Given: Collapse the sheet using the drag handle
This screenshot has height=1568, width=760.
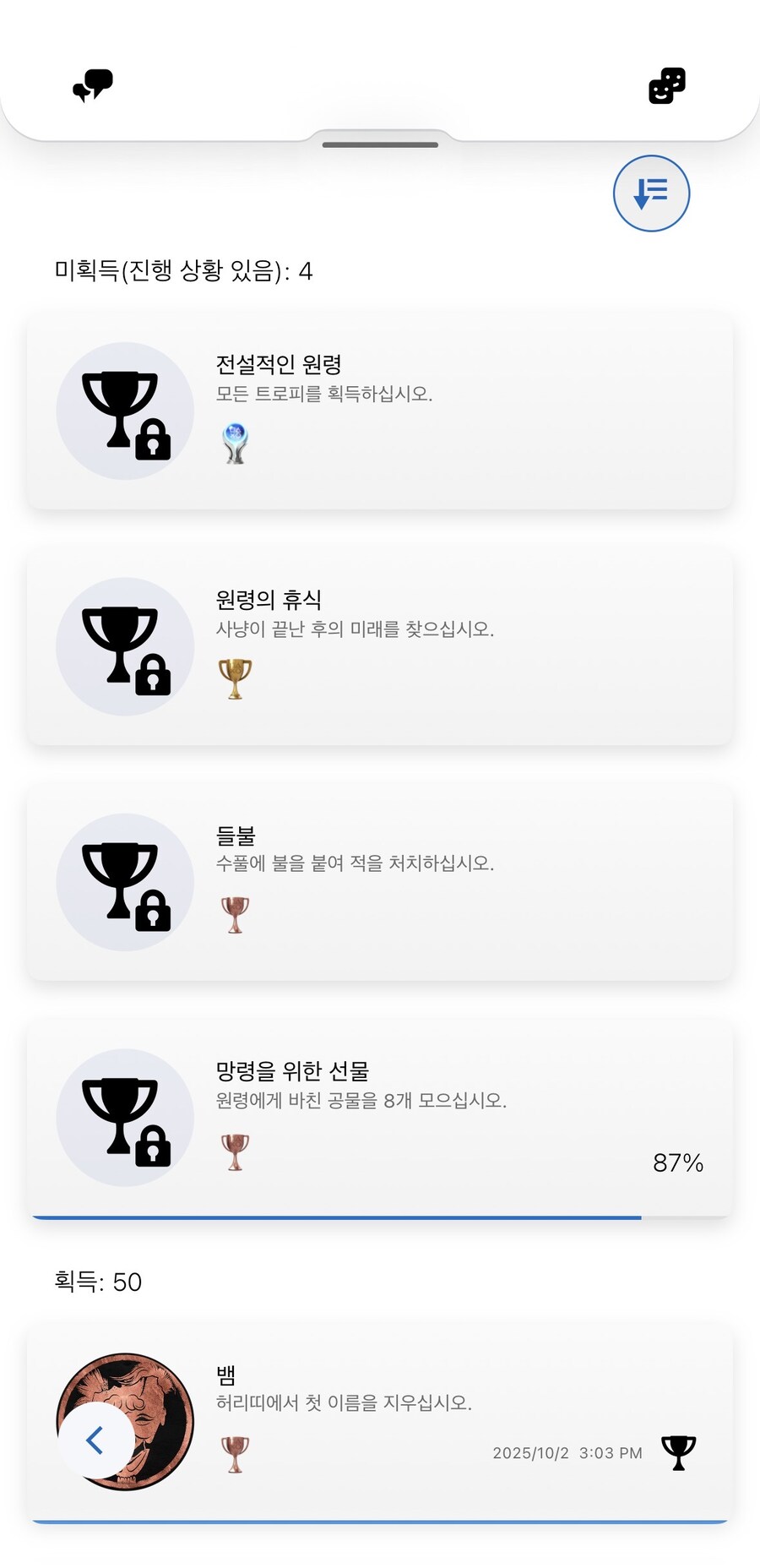Looking at the screenshot, I should pos(380,144).
